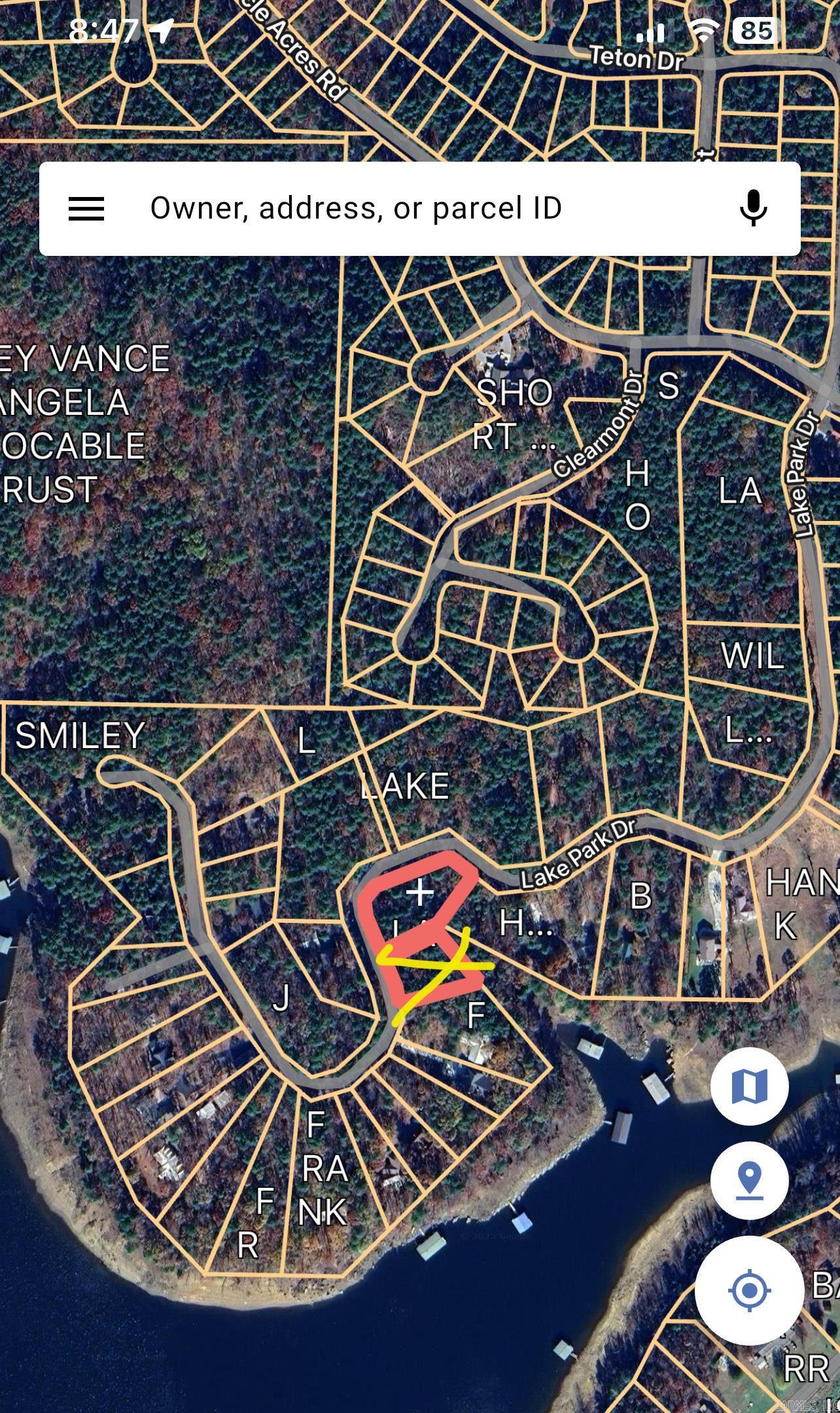Open the map layers button
Image resolution: width=840 pixels, height=1413 pixels.
pyautogui.click(x=750, y=1086)
